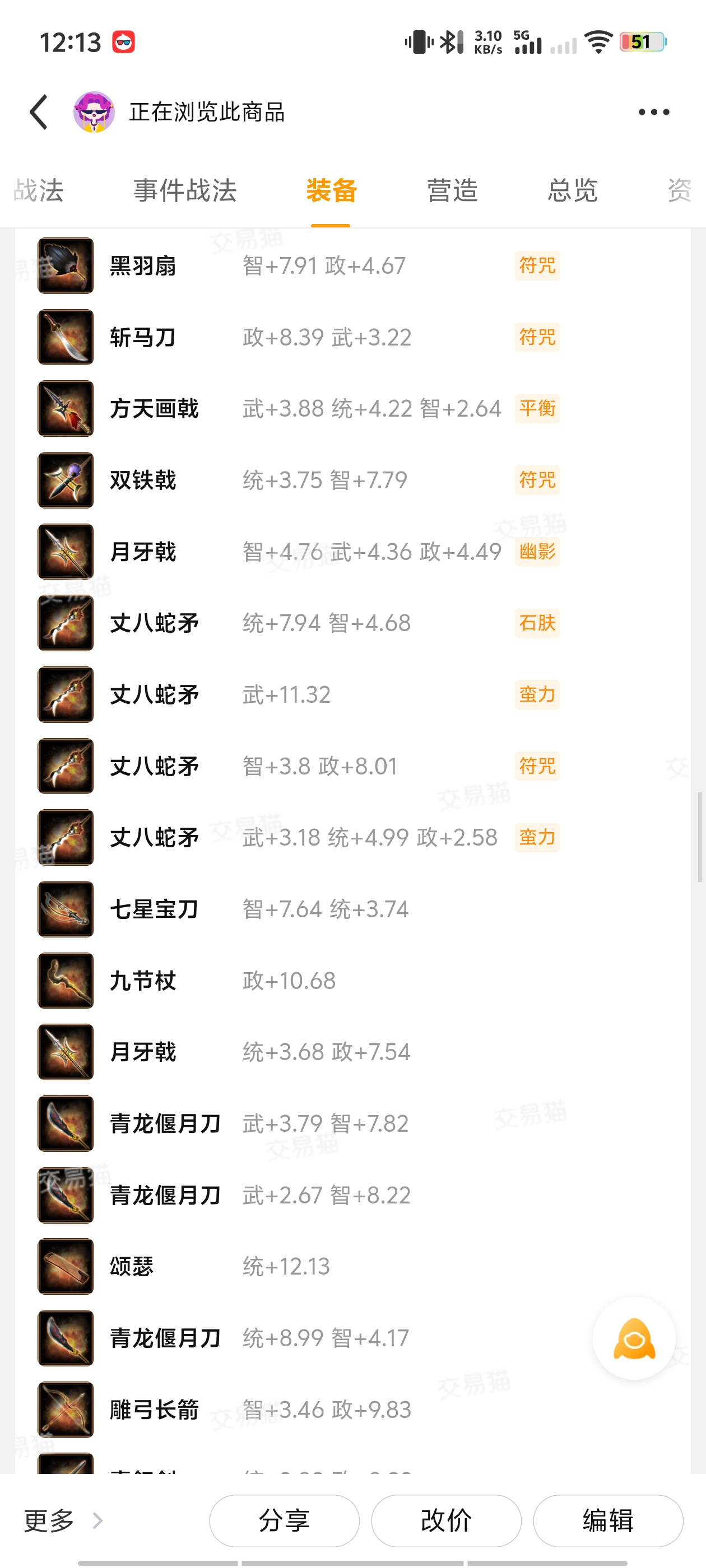Open the three-dot overflow menu
Screen dimensions: 706x1568
coord(654,112)
